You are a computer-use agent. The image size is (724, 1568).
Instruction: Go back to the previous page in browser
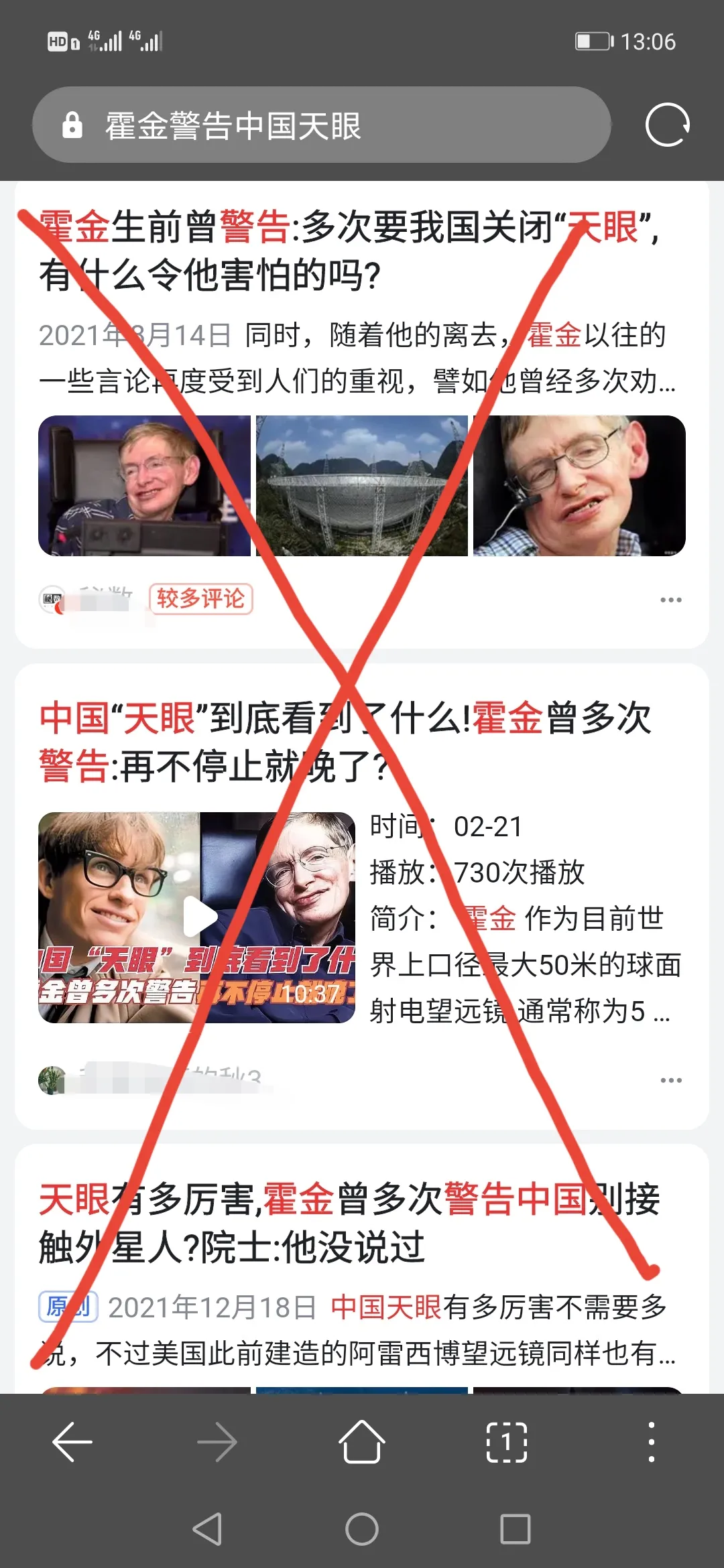click(x=72, y=1442)
